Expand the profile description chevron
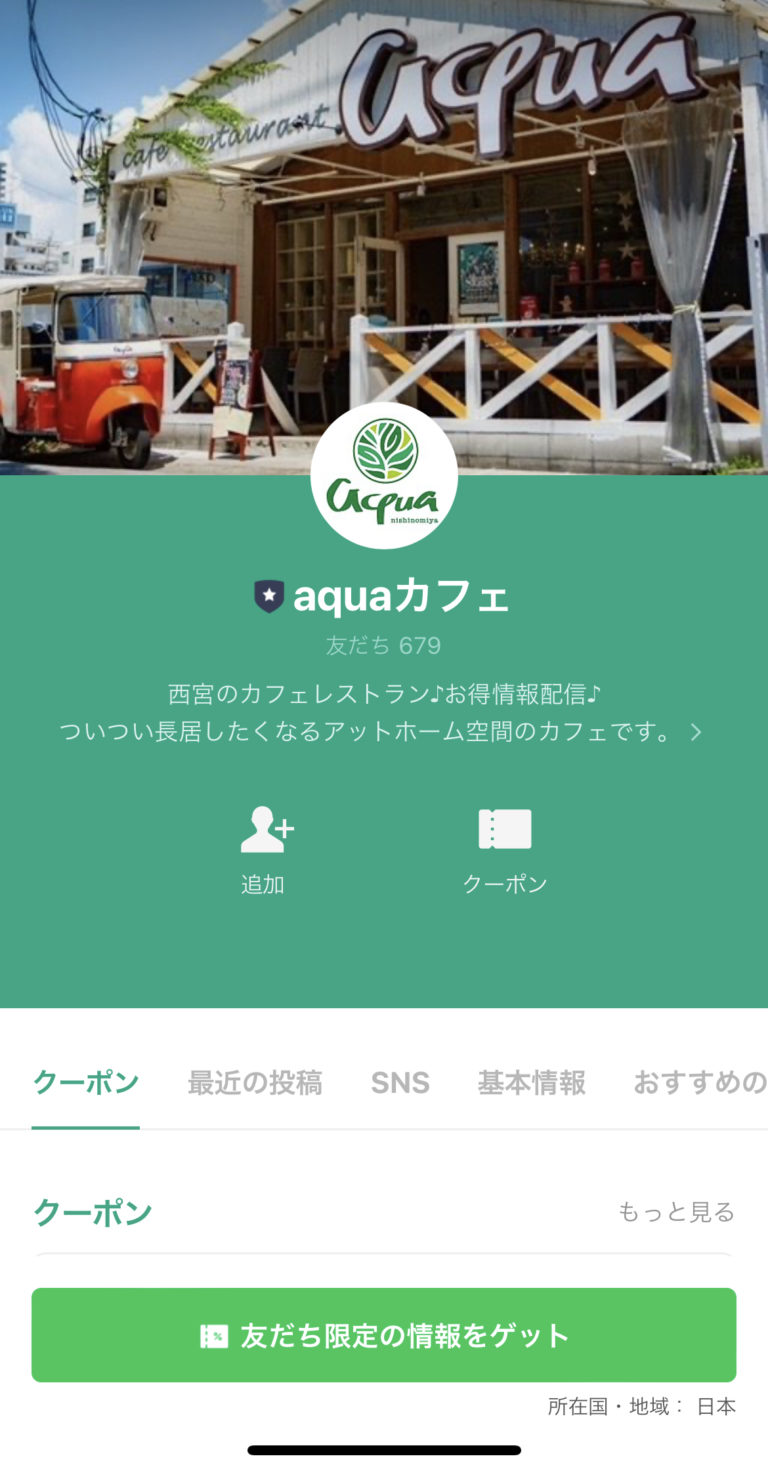 click(697, 731)
